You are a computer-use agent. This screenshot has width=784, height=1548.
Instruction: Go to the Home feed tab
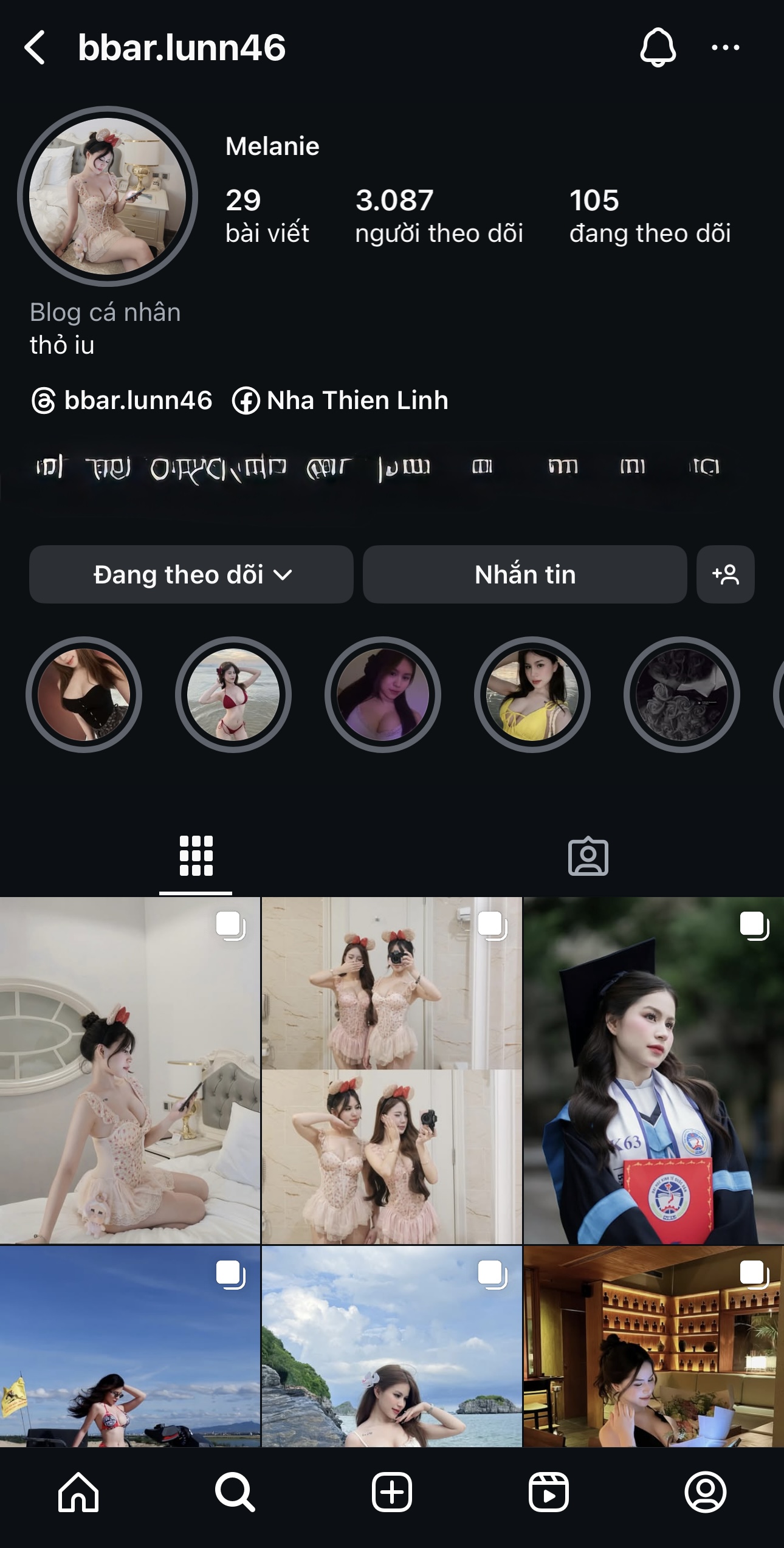(x=78, y=1491)
